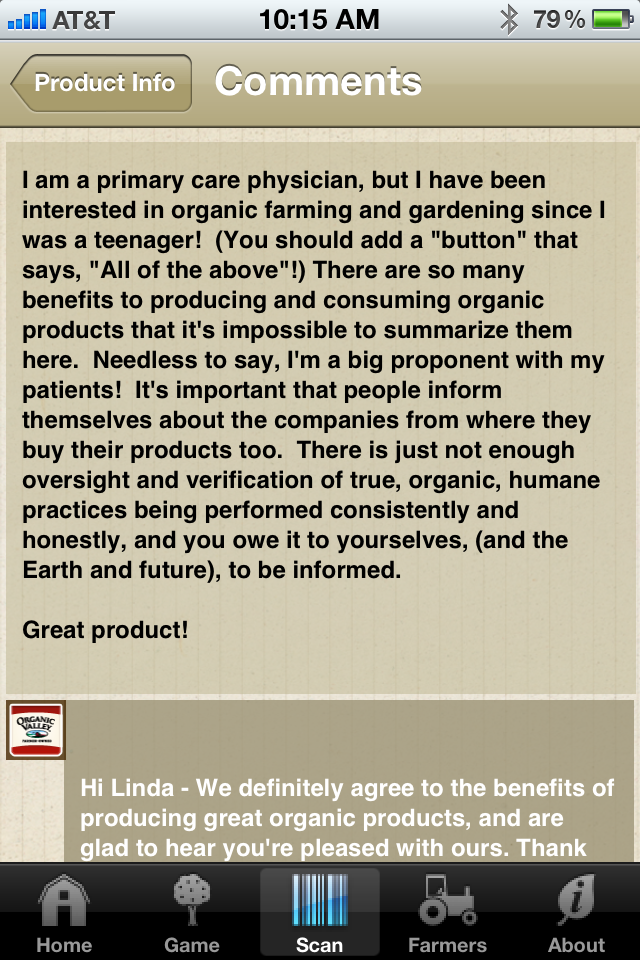This screenshot has height=960, width=640.
Task: Open the Farmers tab
Action: pos(448,912)
